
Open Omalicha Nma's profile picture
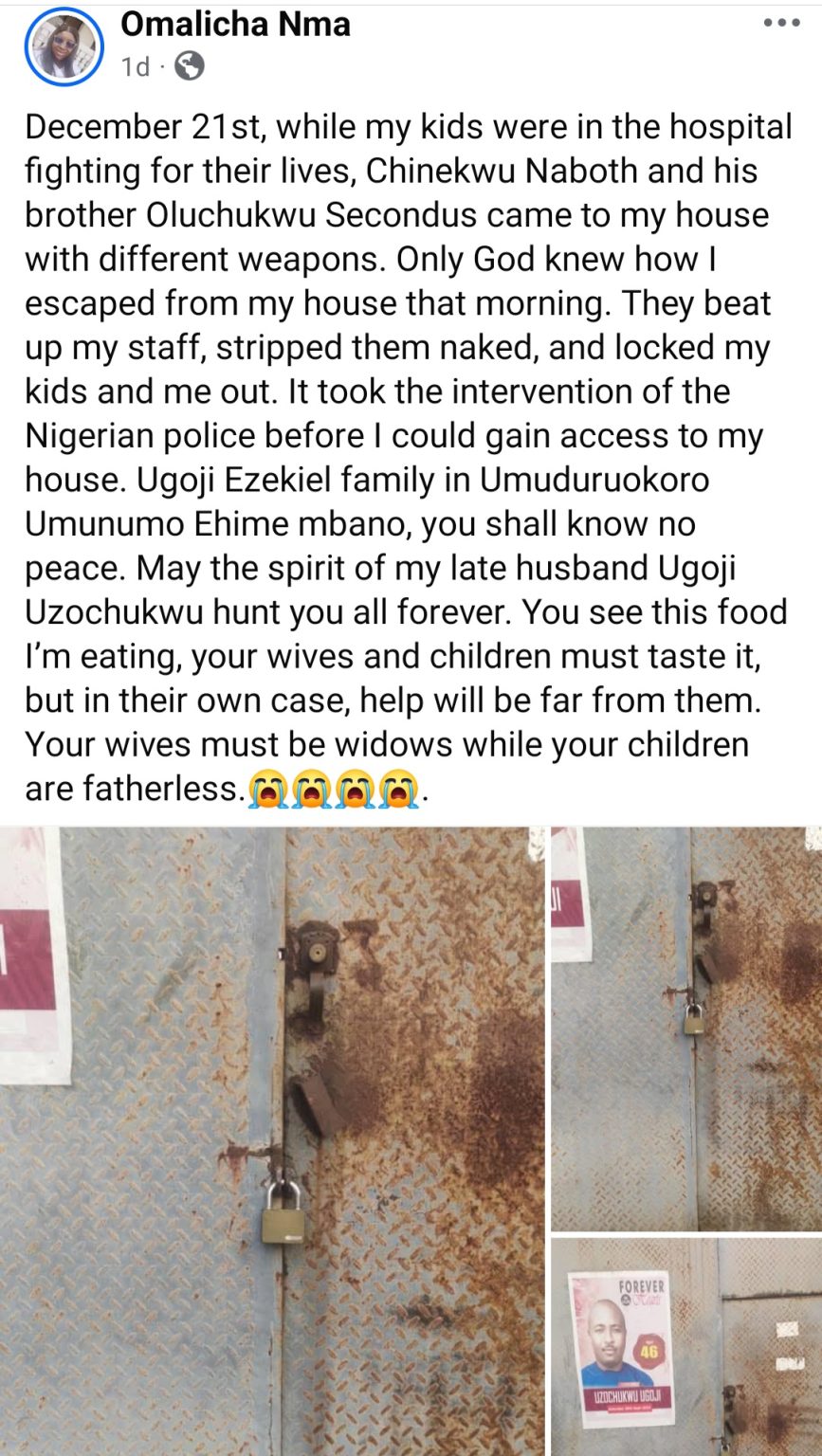click(x=64, y=46)
